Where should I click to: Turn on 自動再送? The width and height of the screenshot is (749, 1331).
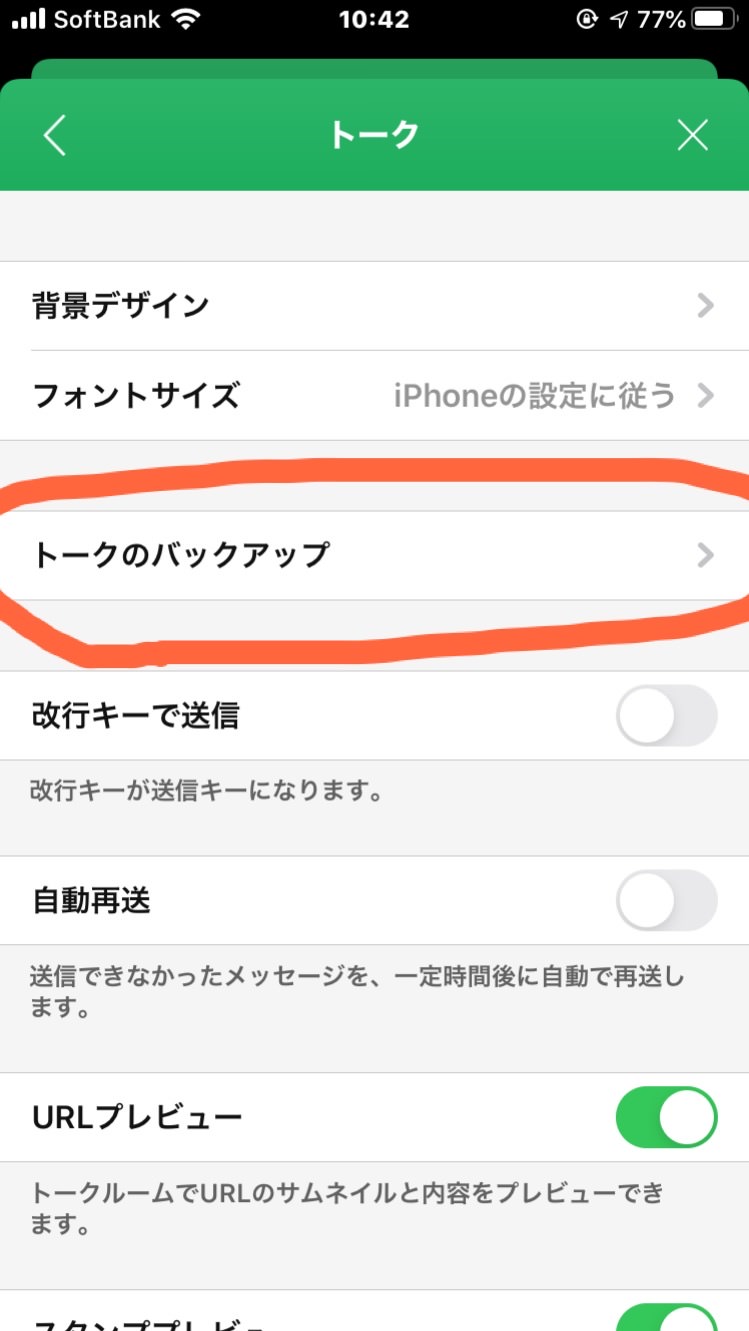point(666,901)
